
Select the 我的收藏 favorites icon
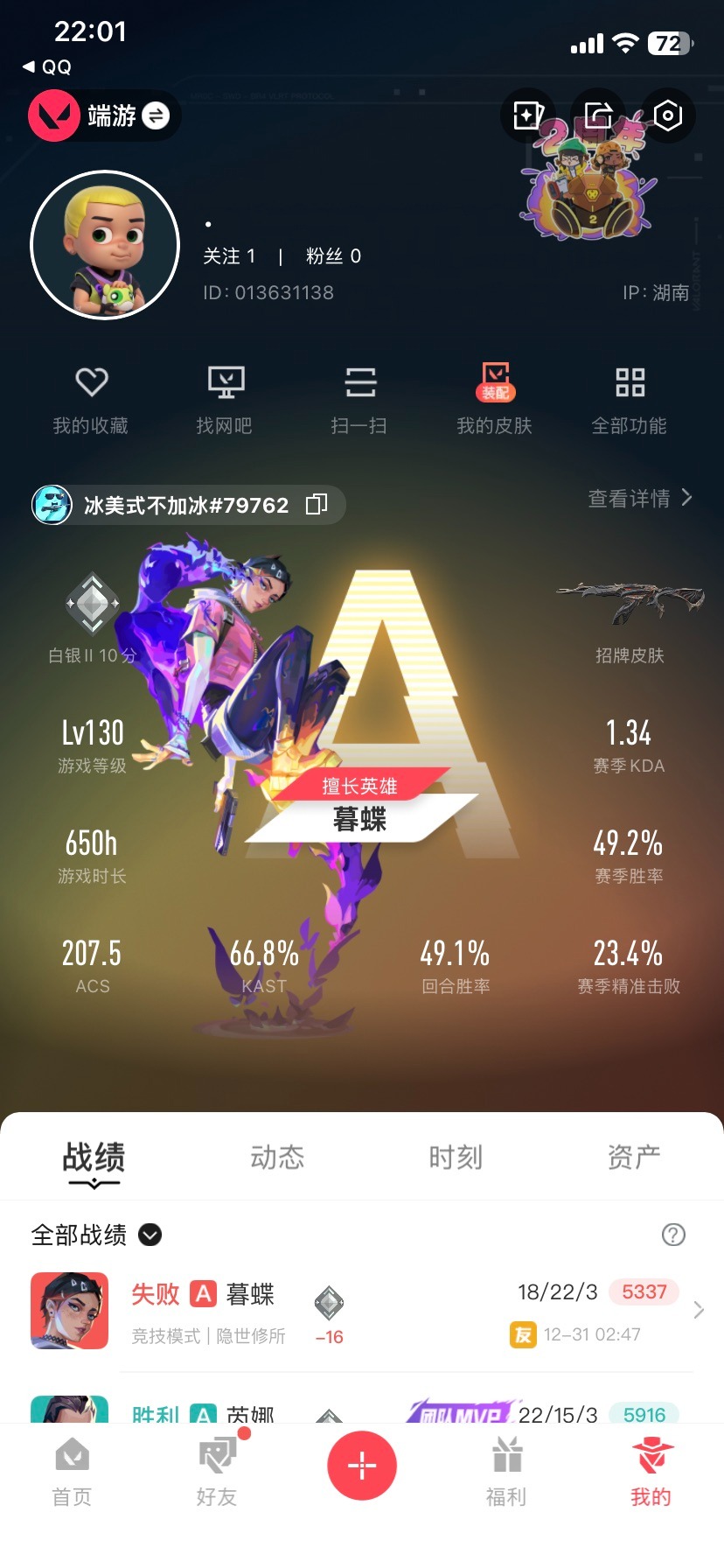(x=90, y=398)
